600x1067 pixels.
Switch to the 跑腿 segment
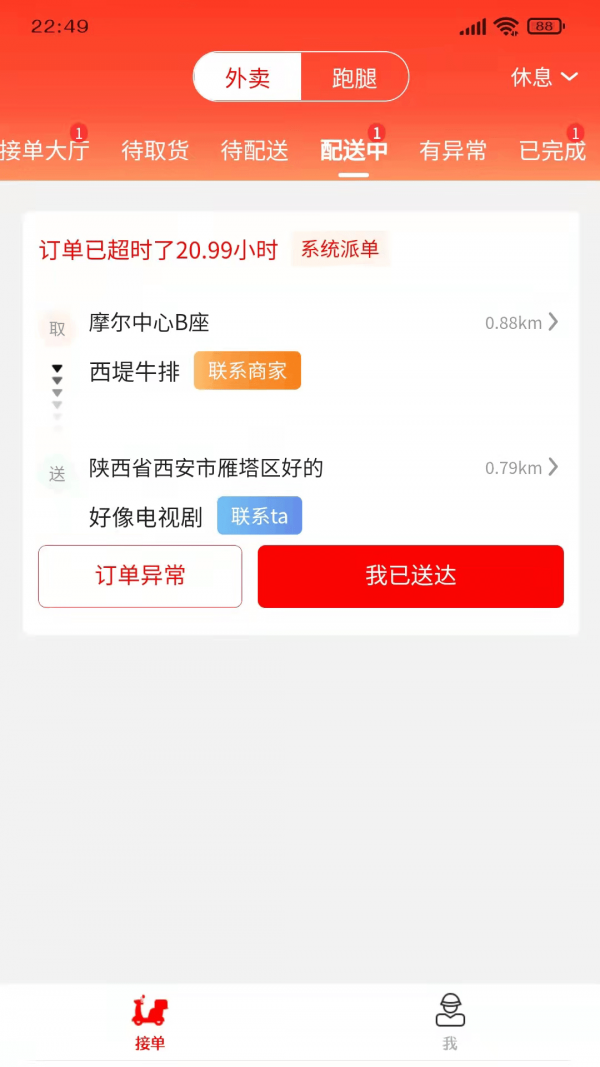tap(354, 78)
